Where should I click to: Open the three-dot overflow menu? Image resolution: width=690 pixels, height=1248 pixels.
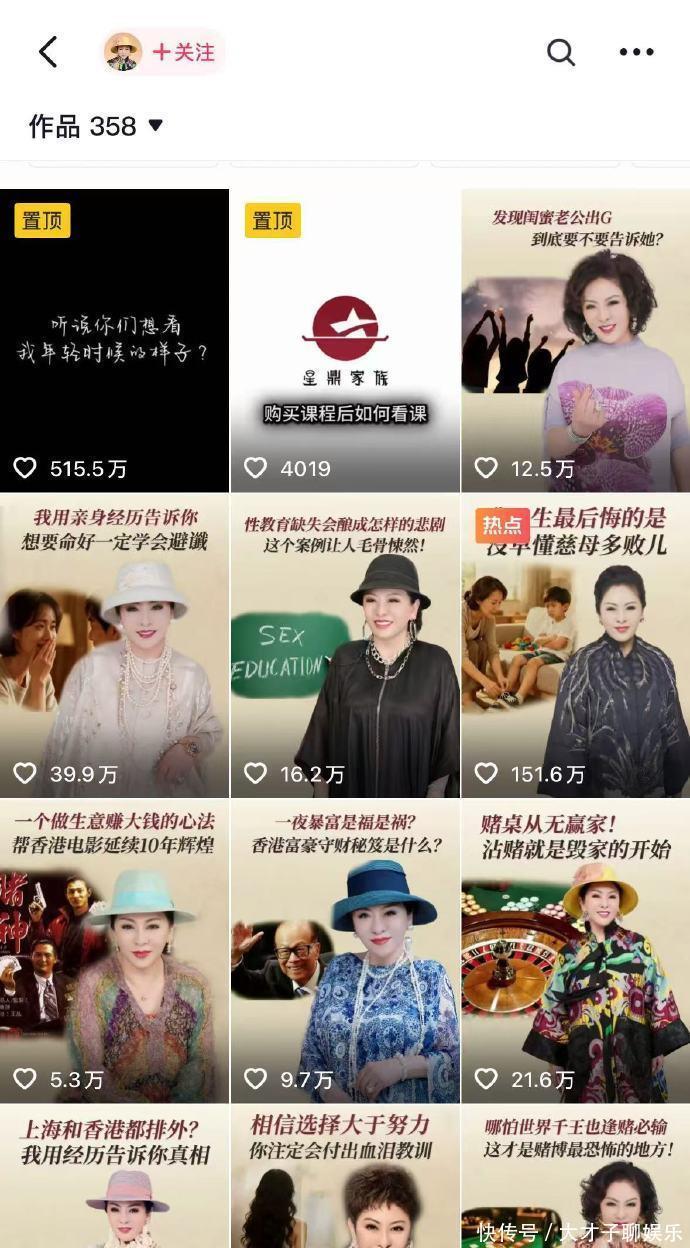636,52
